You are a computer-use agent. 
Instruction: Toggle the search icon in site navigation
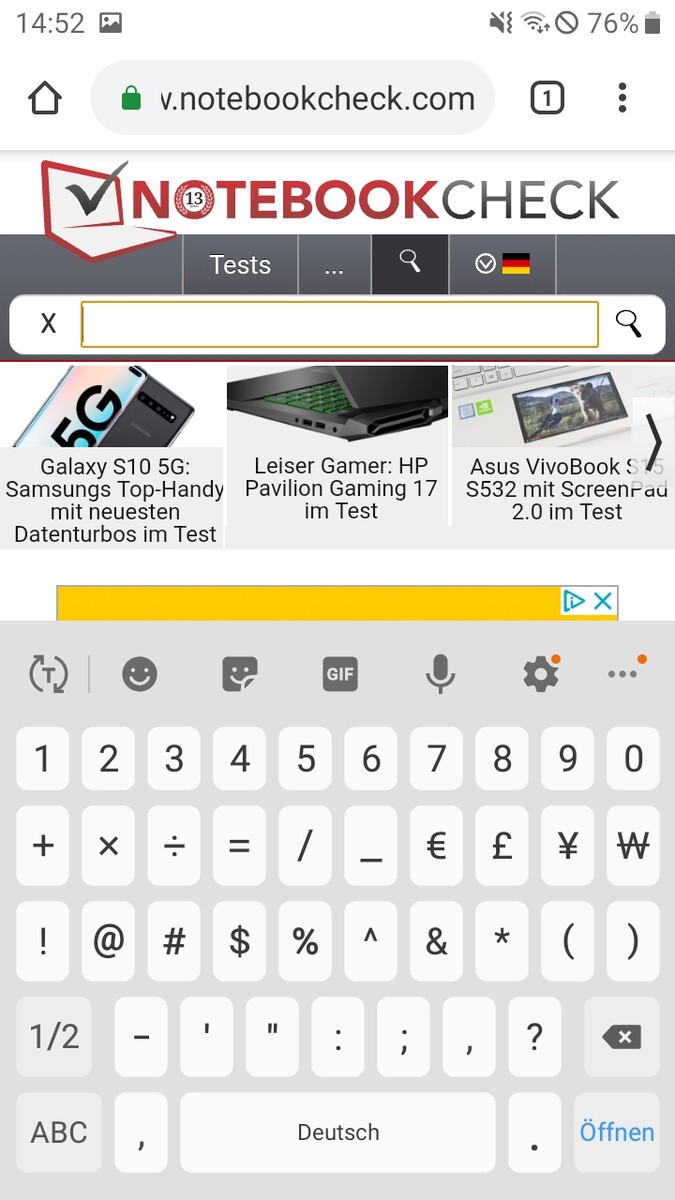pos(410,263)
